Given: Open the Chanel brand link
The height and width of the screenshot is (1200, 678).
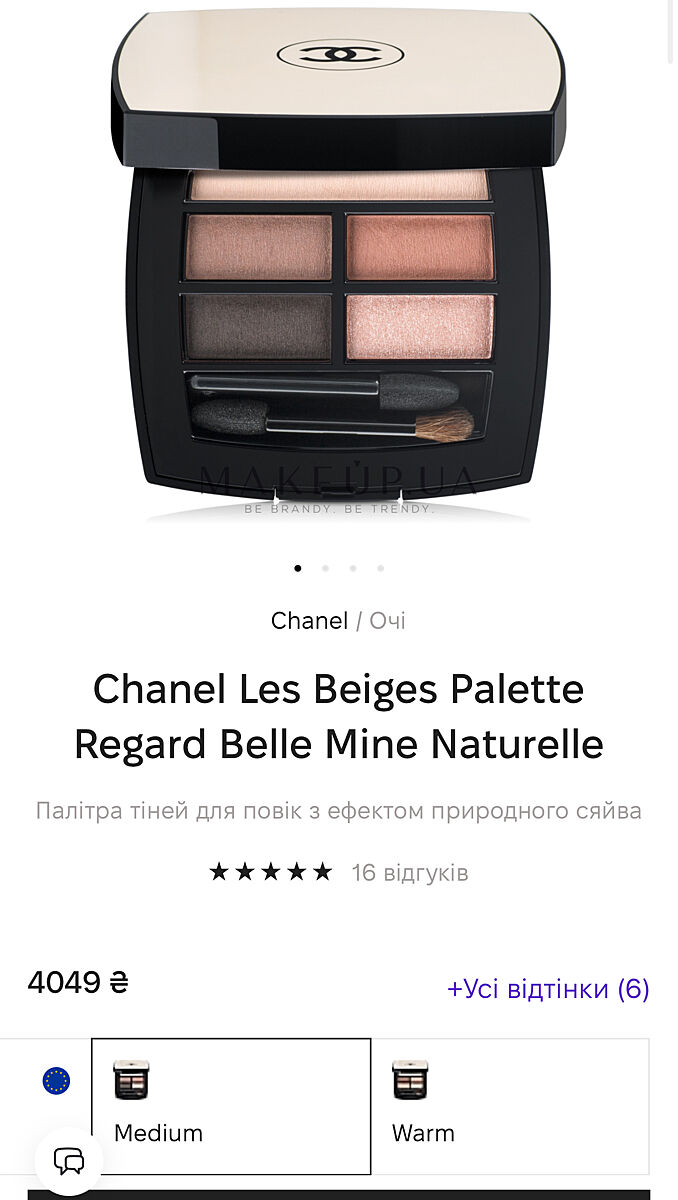Looking at the screenshot, I should (x=308, y=621).
